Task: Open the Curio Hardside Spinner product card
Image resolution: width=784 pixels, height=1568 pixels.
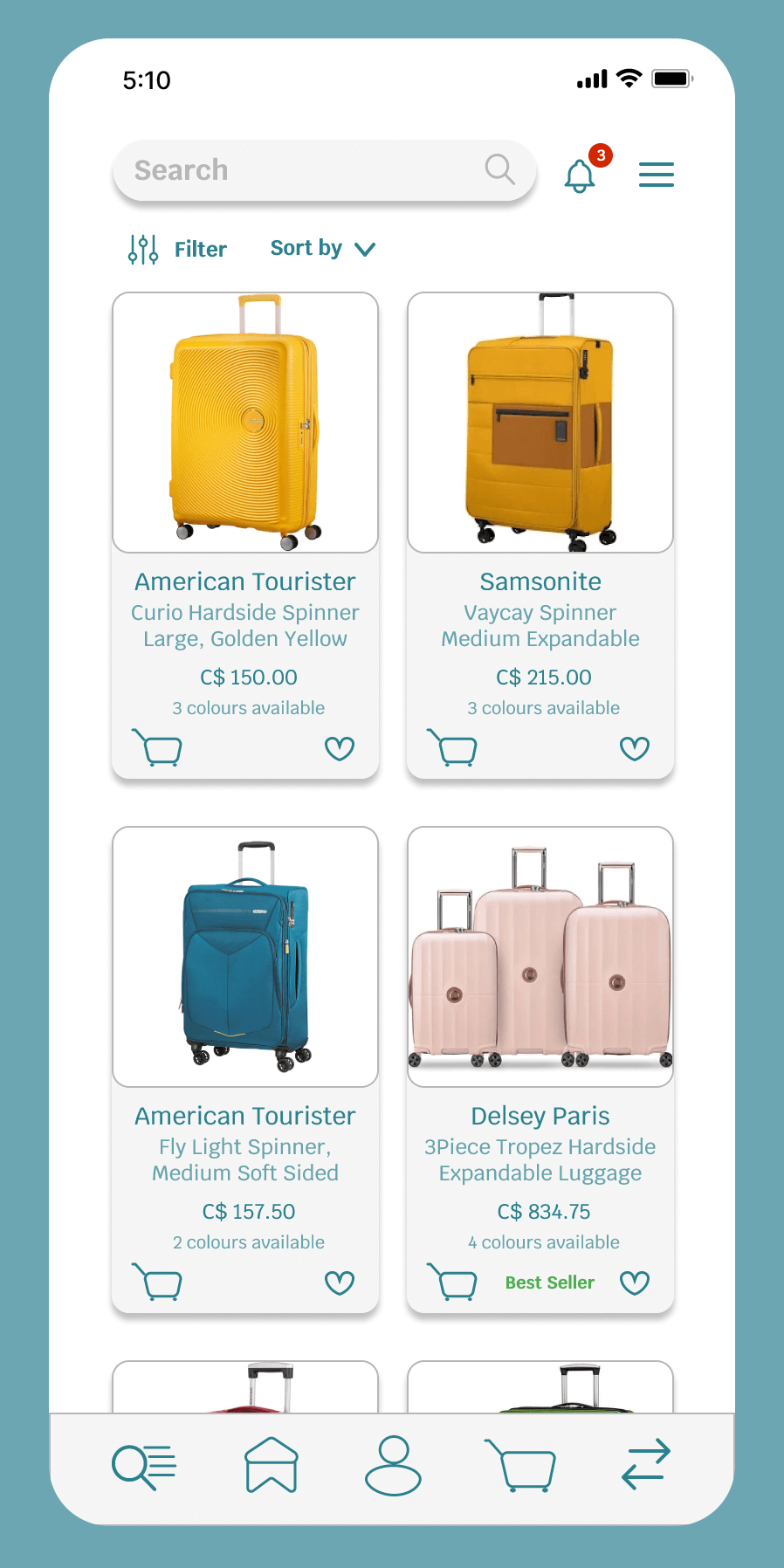Action: tap(245, 423)
